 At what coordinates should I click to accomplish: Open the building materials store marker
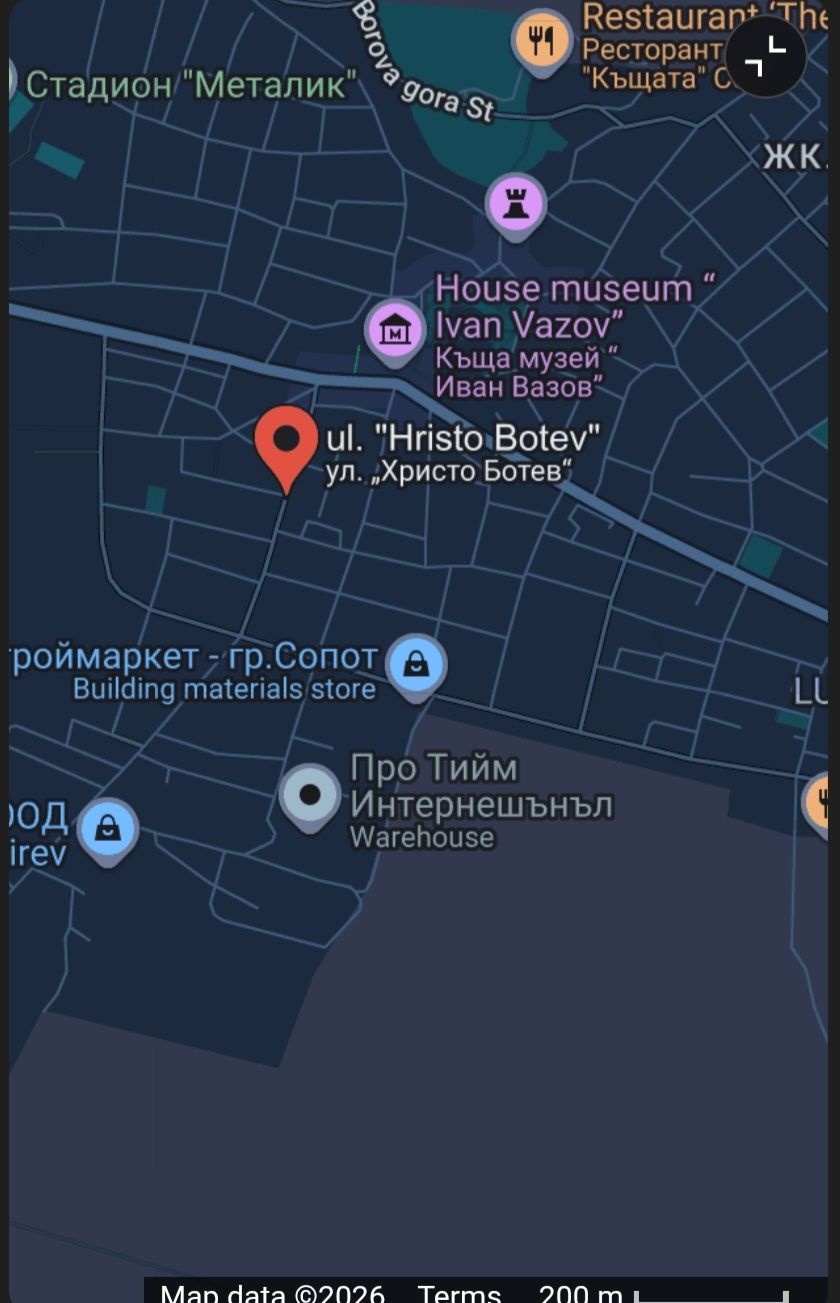[416, 664]
